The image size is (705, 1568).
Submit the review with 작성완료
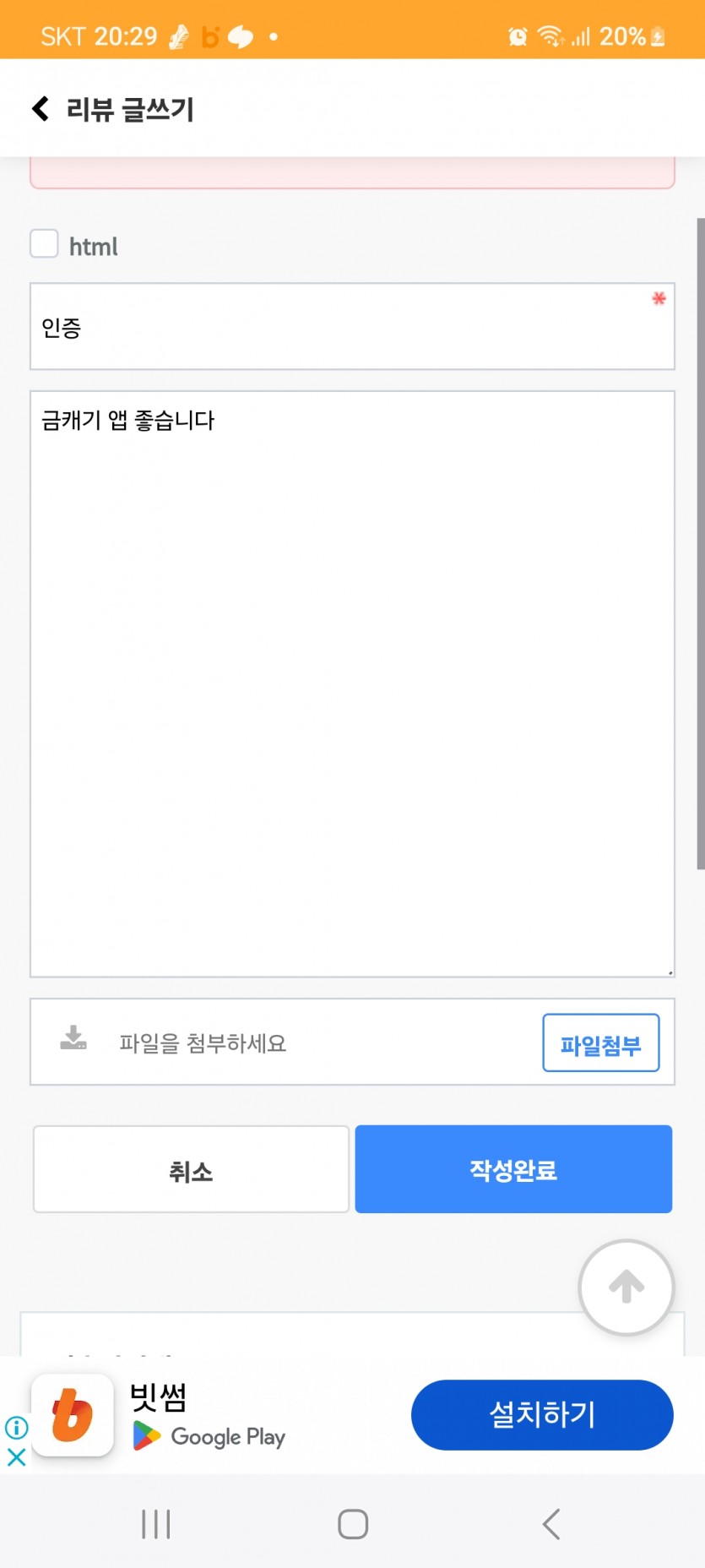tap(513, 1169)
